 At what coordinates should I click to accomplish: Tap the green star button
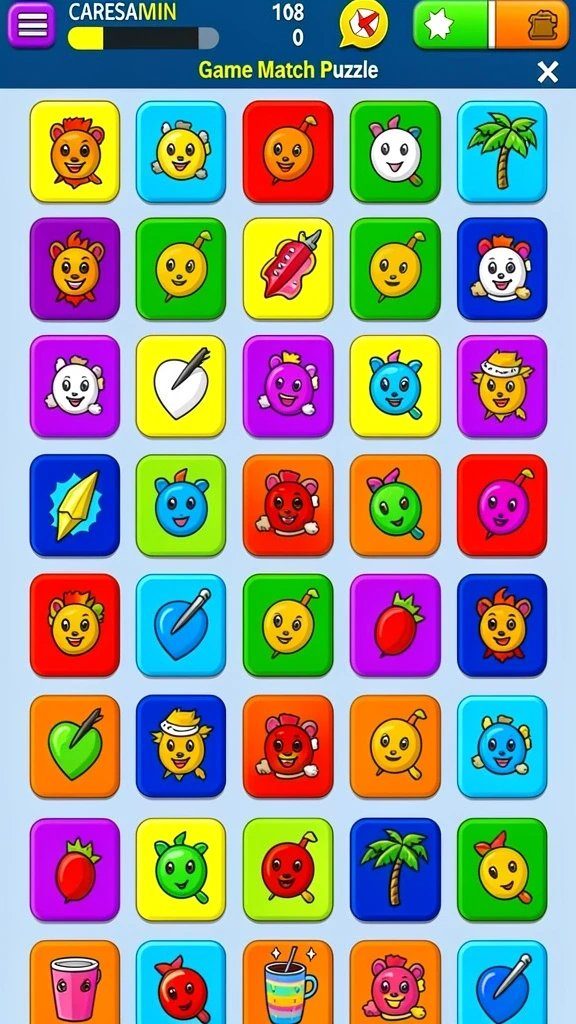452,25
